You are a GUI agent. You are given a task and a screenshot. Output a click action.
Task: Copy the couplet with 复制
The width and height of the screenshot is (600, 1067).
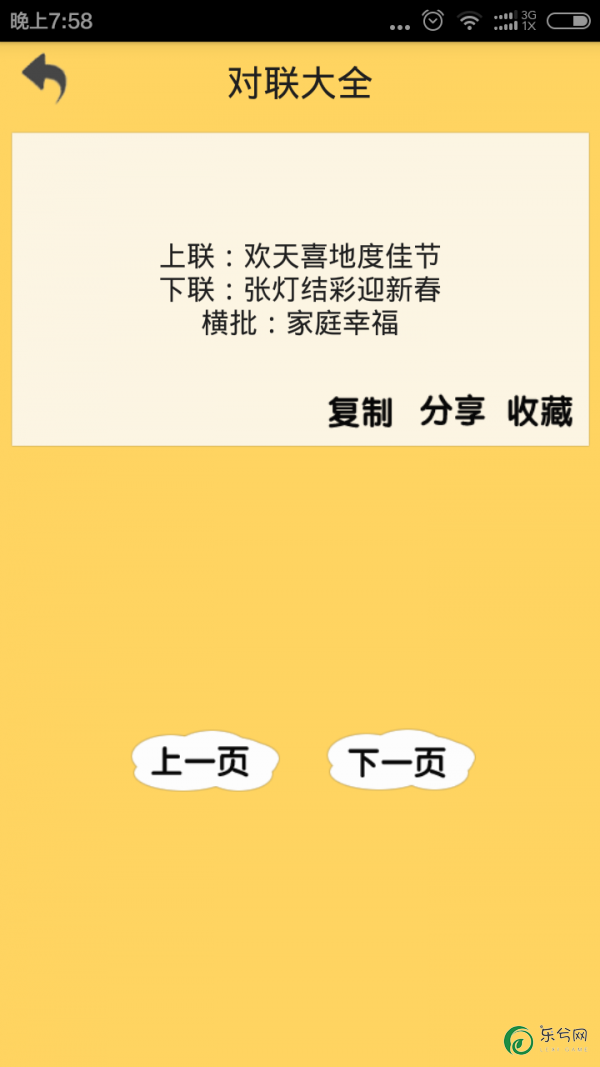click(360, 411)
